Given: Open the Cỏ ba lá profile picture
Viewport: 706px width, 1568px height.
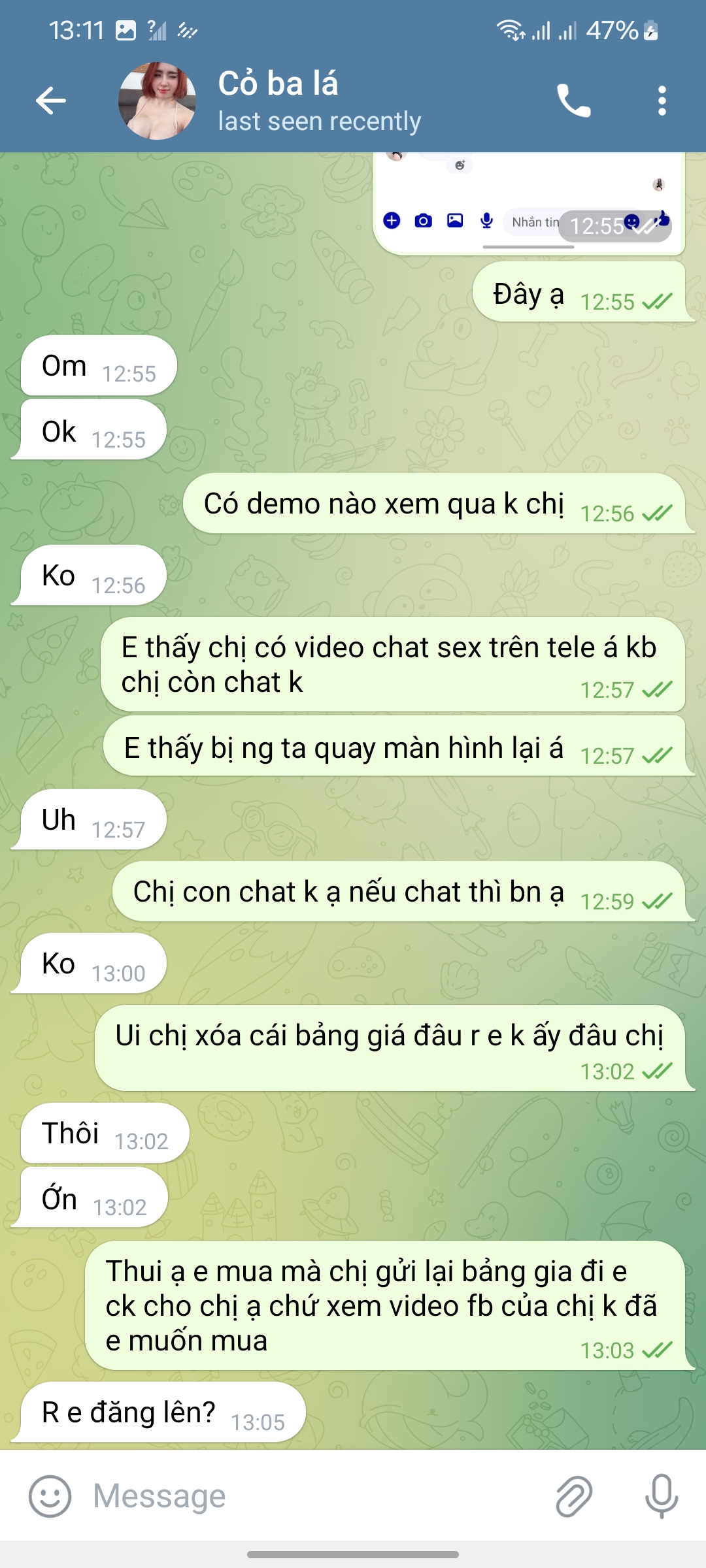Looking at the screenshot, I should pyautogui.click(x=157, y=101).
